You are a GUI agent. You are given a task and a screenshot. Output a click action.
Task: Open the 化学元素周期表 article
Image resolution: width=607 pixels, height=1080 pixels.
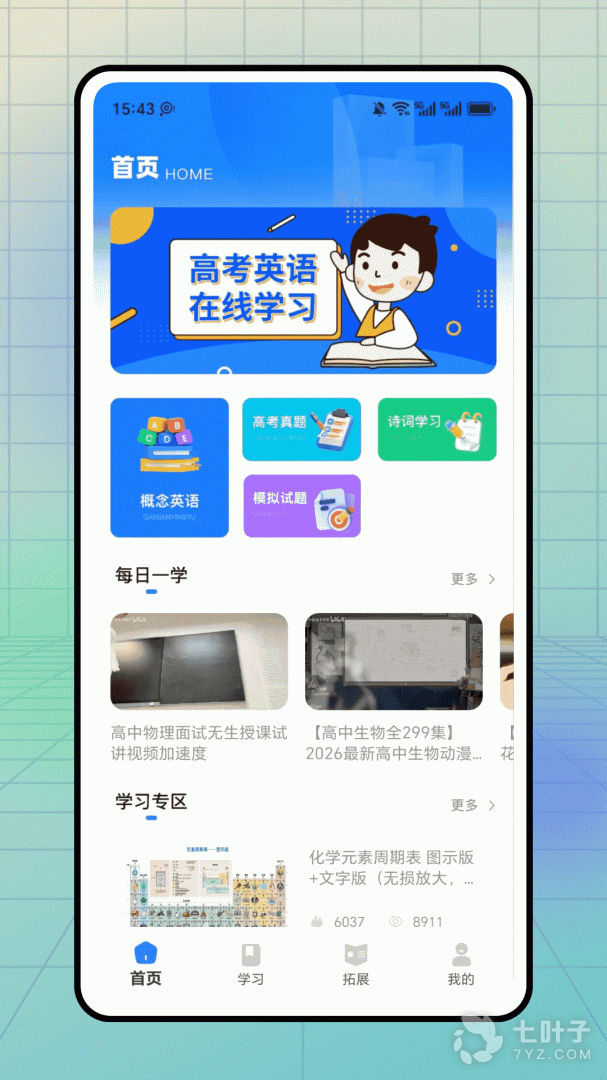pos(391,868)
